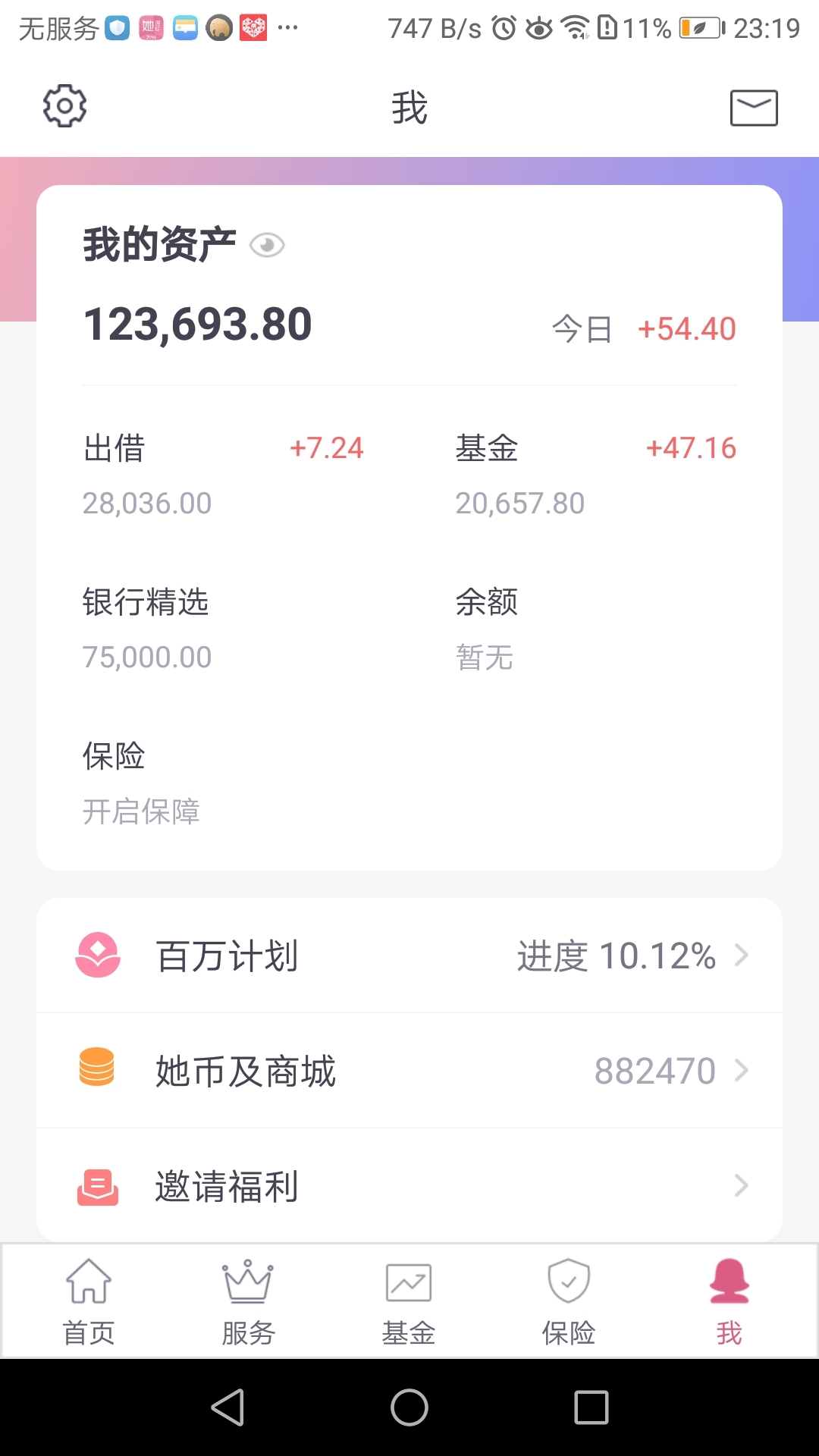Open 她币及商城
Viewport: 819px width, 1456px height.
pos(409,1071)
